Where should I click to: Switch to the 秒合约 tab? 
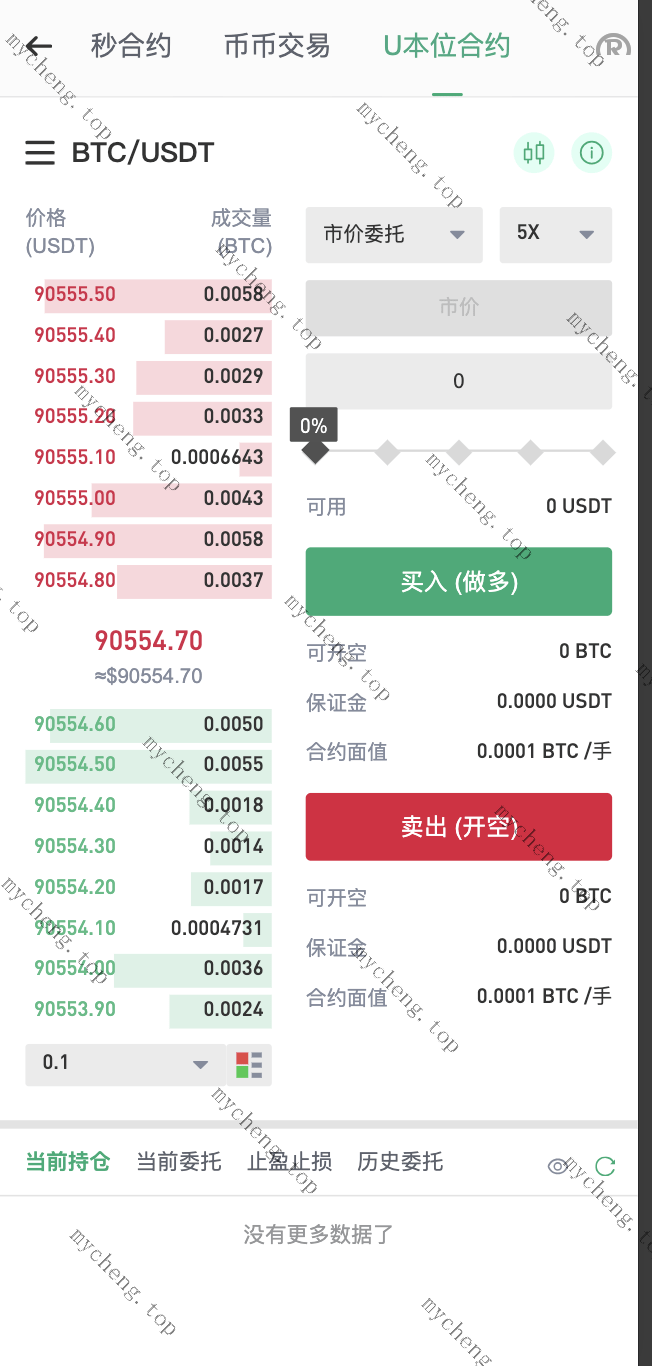[131, 46]
